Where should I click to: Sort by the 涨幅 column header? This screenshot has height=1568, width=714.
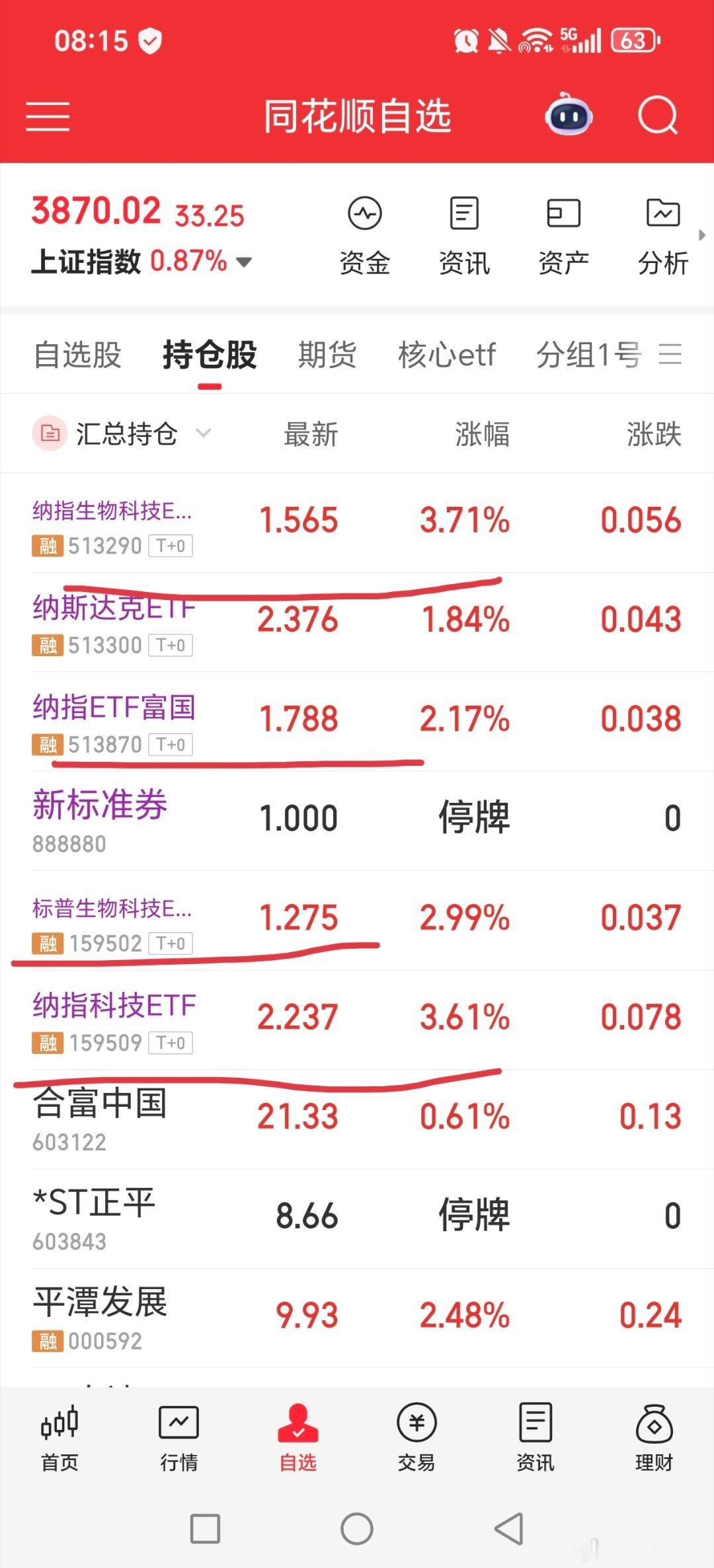tap(484, 435)
